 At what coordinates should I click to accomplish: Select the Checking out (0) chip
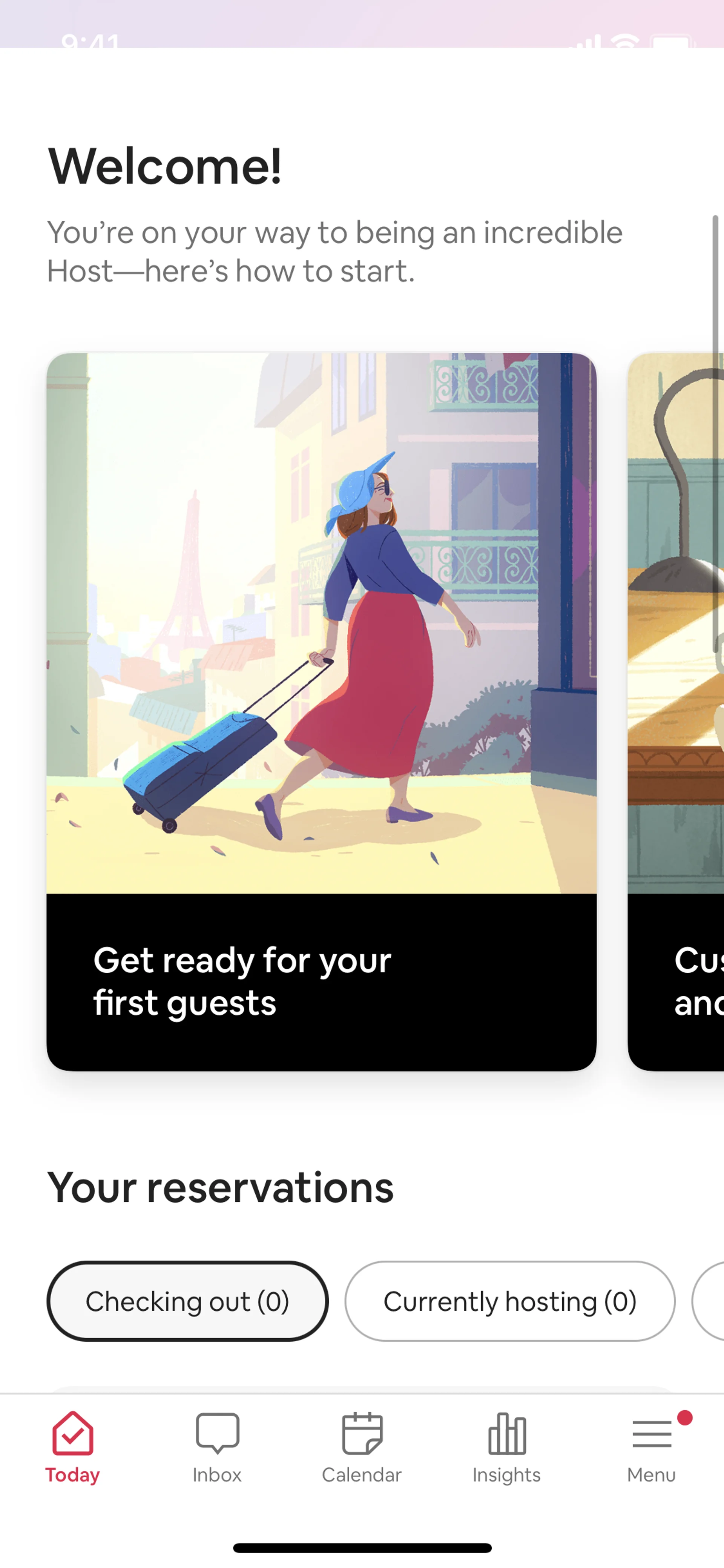[187, 1301]
